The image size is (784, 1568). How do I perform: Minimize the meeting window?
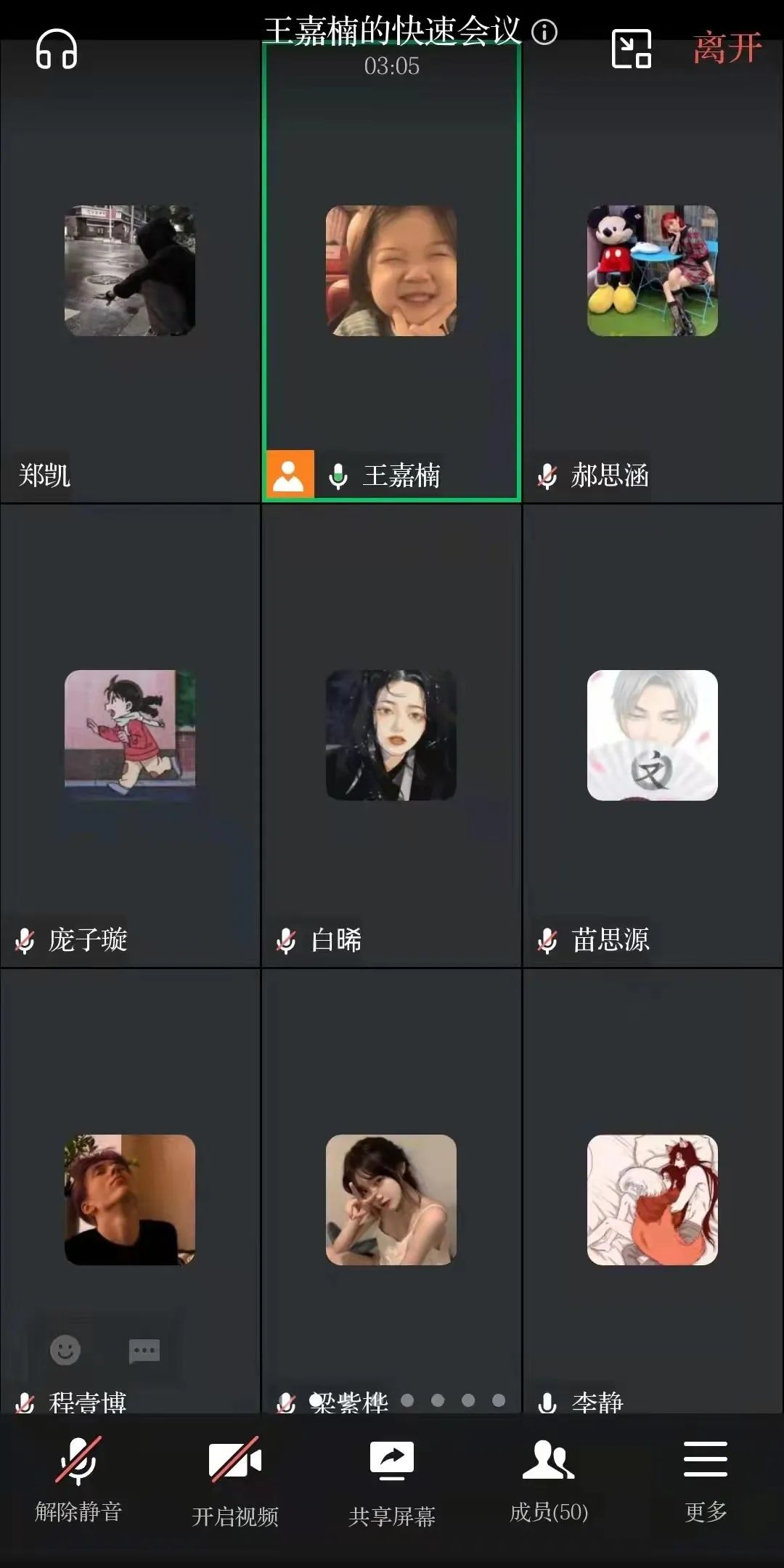632,49
